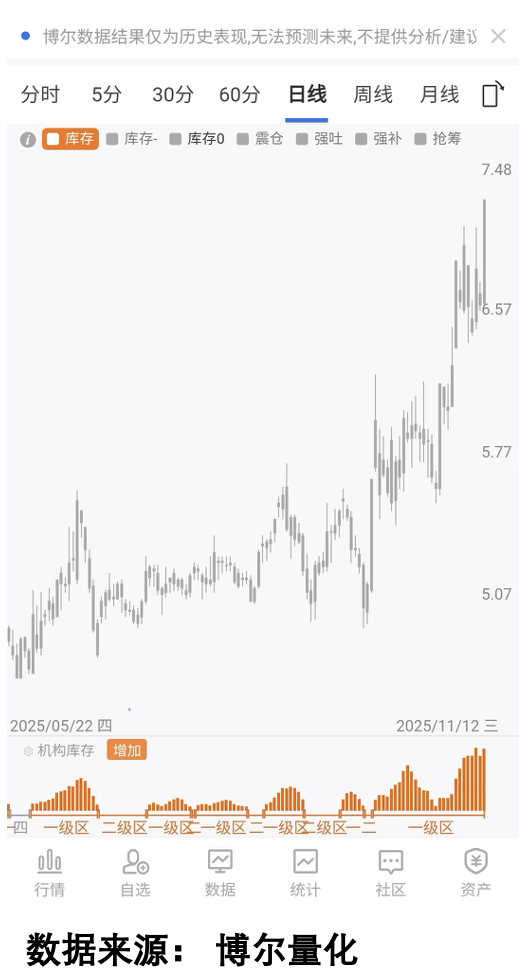This screenshot has width=528, height=976.
Task: Enable the 强吐 indicator
Action: 319,139
